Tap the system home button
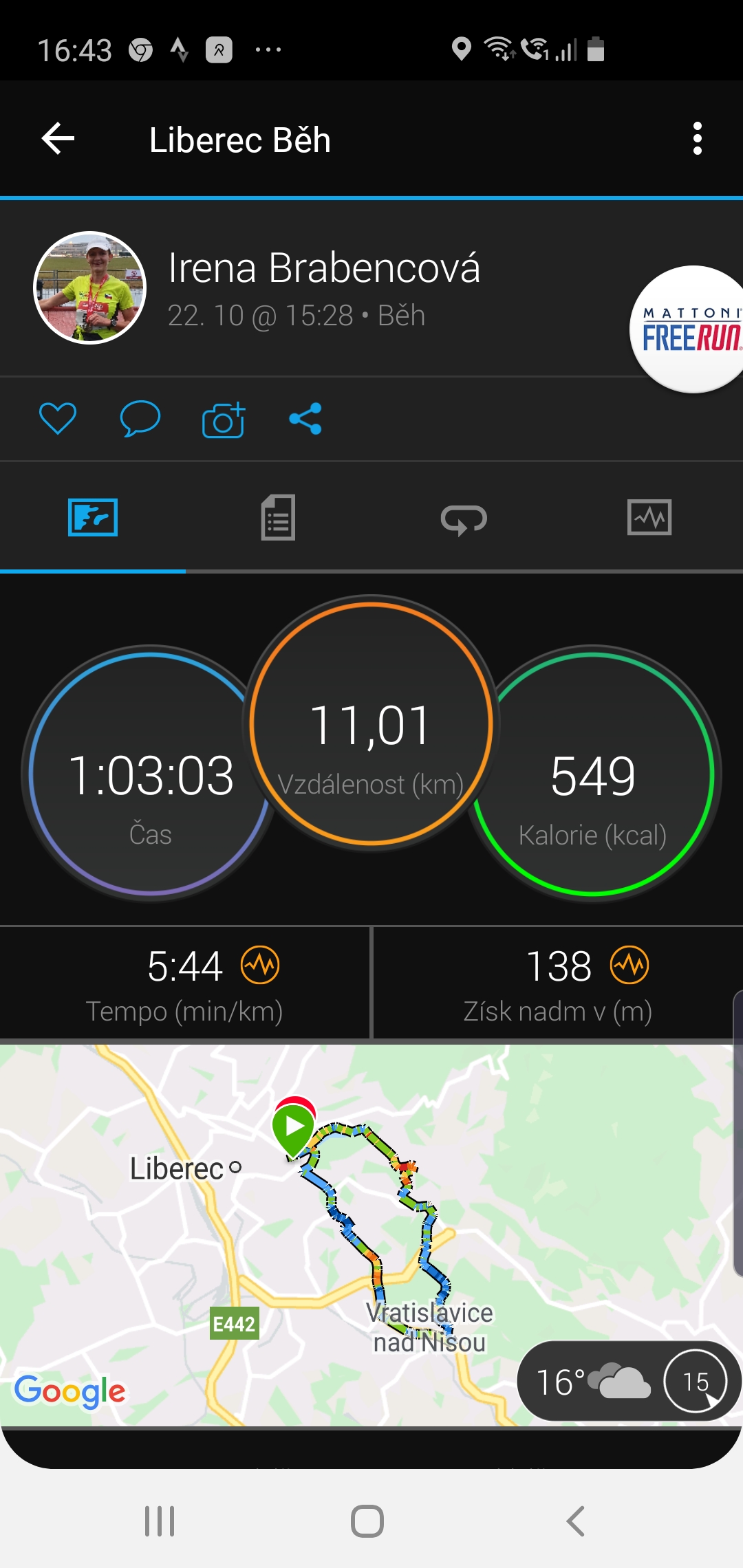The width and height of the screenshot is (743, 1568). tap(367, 1521)
